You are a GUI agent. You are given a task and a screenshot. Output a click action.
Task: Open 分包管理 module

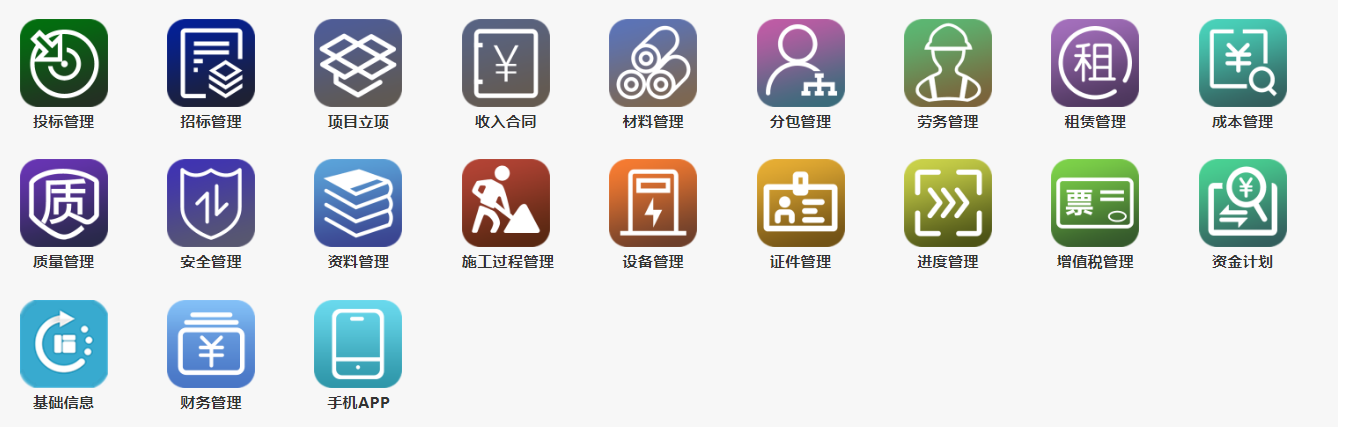(801, 63)
